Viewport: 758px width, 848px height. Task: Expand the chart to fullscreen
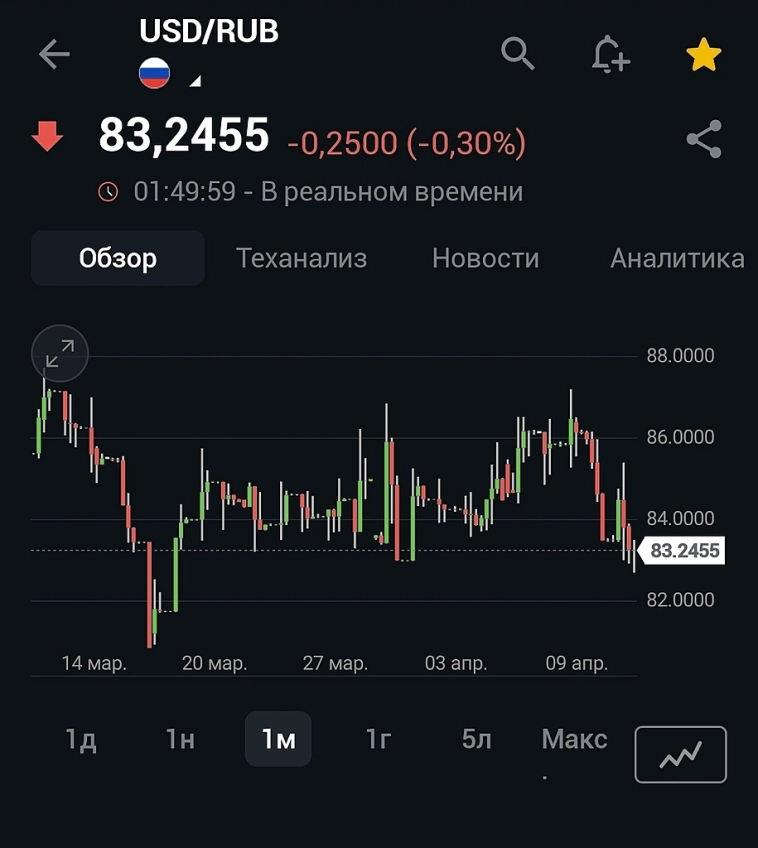60,354
